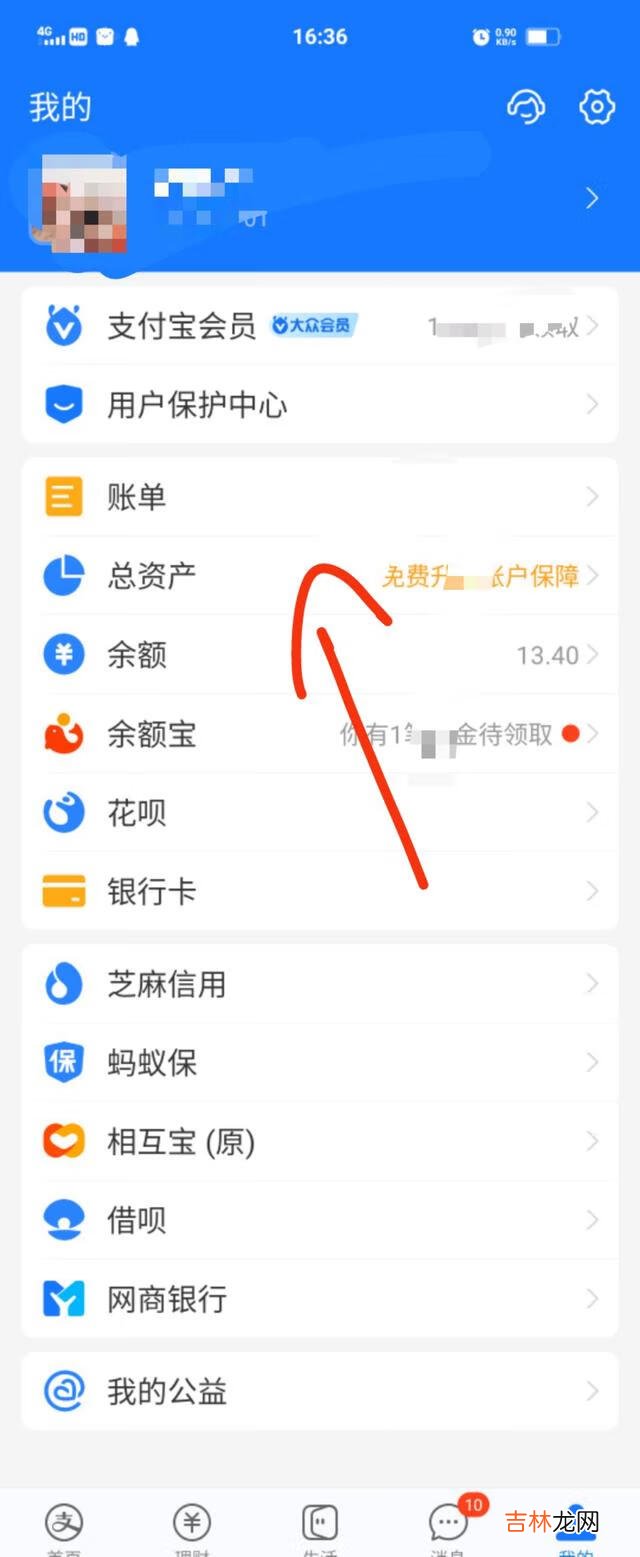The image size is (640, 1557).
Task: Open 支付宝会员 membership row
Action: 320,326
